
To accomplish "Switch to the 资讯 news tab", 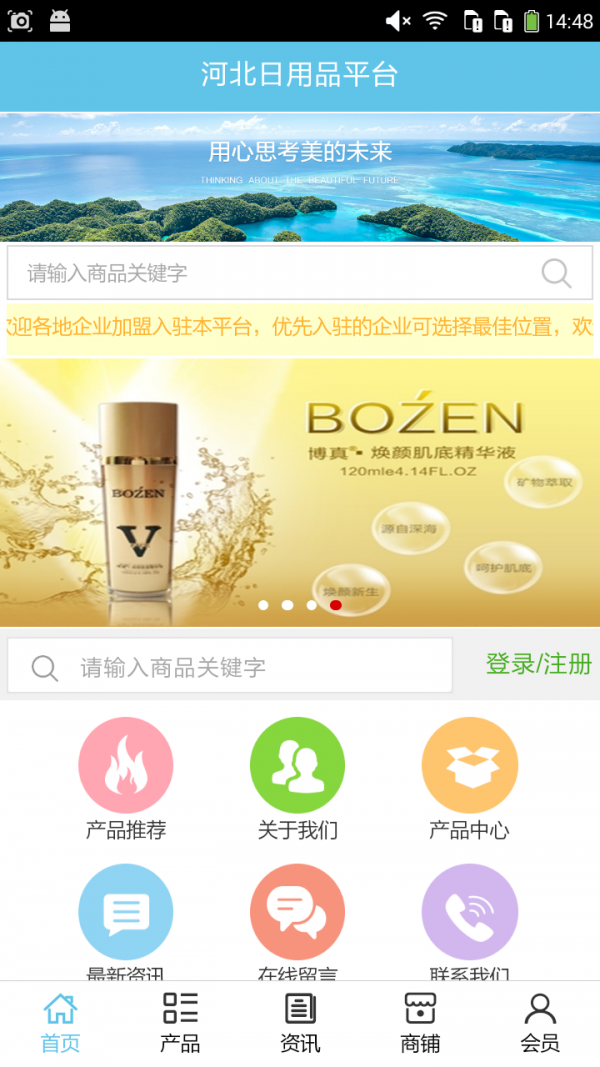I will (x=300, y=1023).
